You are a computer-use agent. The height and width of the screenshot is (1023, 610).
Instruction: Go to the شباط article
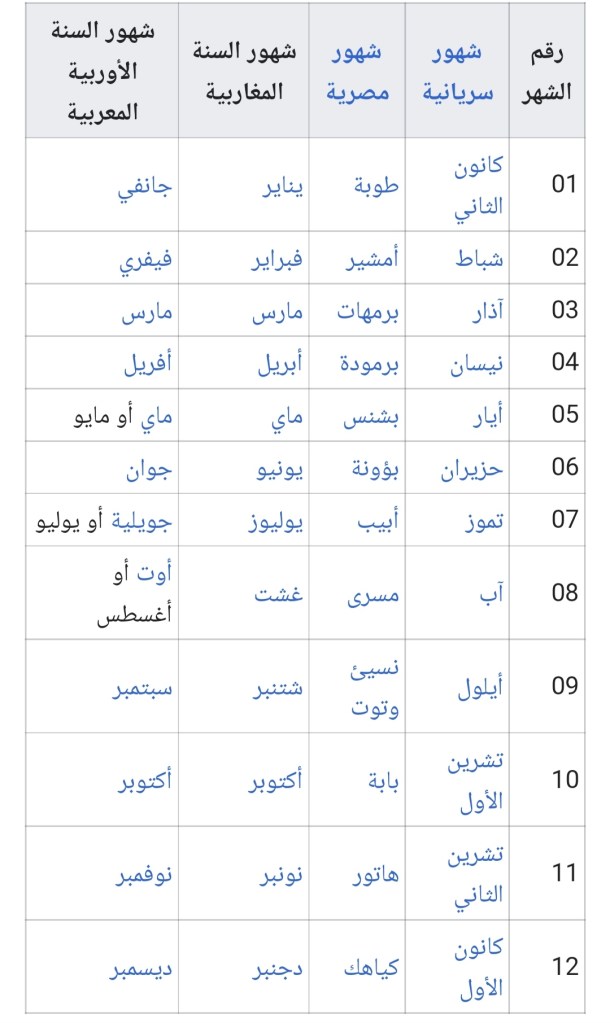click(480, 258)
